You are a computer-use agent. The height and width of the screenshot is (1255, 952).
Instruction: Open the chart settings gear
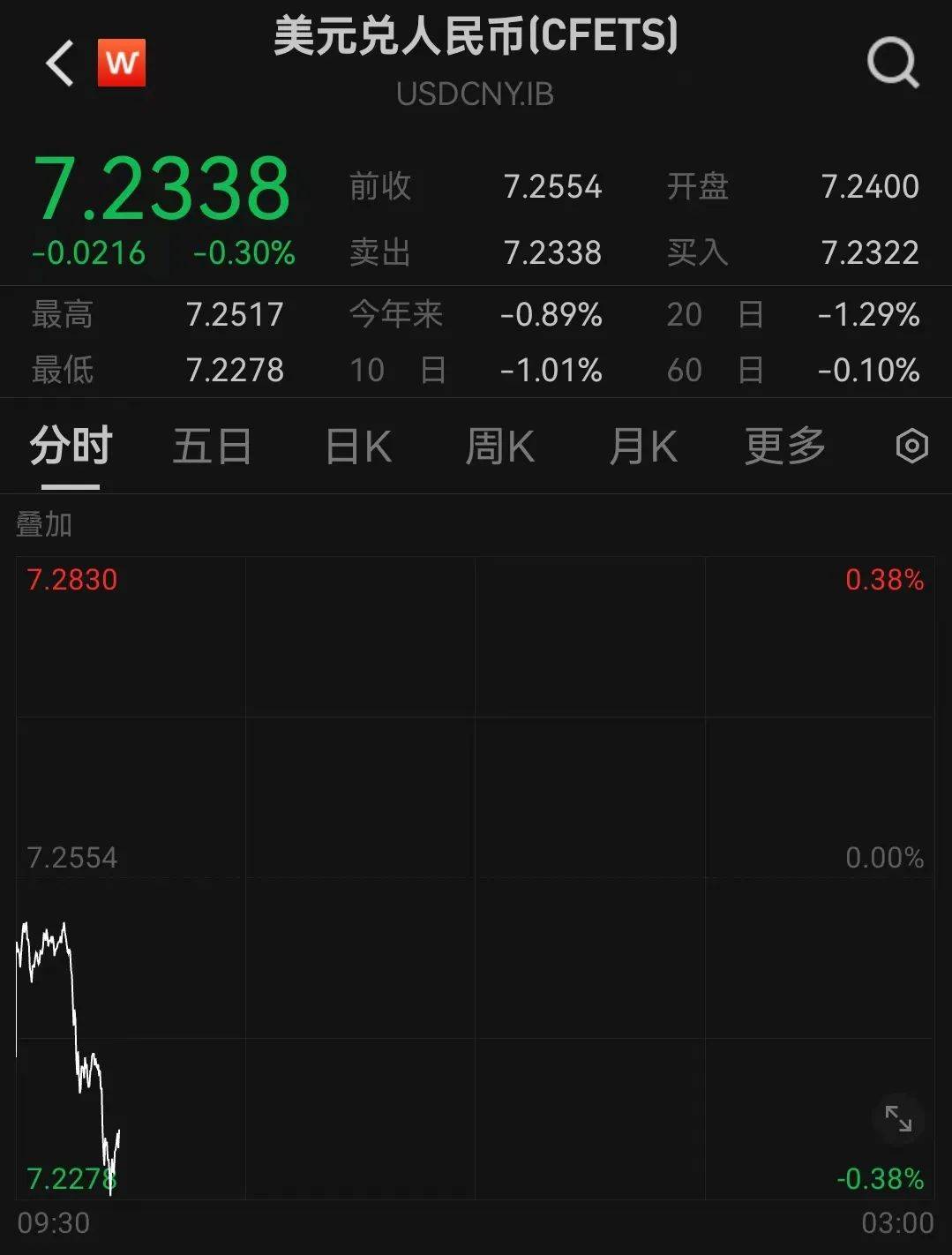tap(911, 447)
